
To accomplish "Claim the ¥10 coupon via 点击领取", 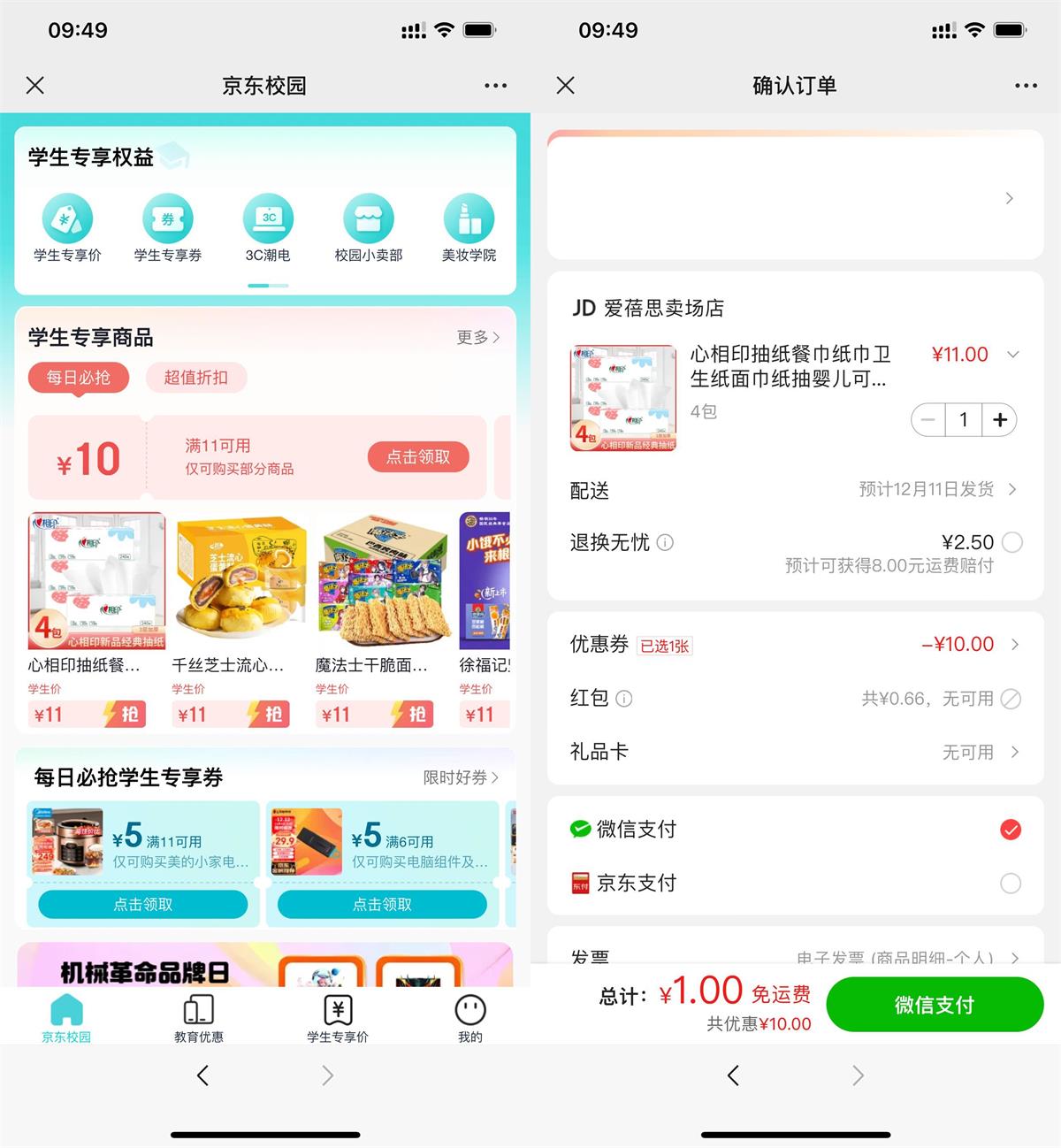I will tap(418, 456).
